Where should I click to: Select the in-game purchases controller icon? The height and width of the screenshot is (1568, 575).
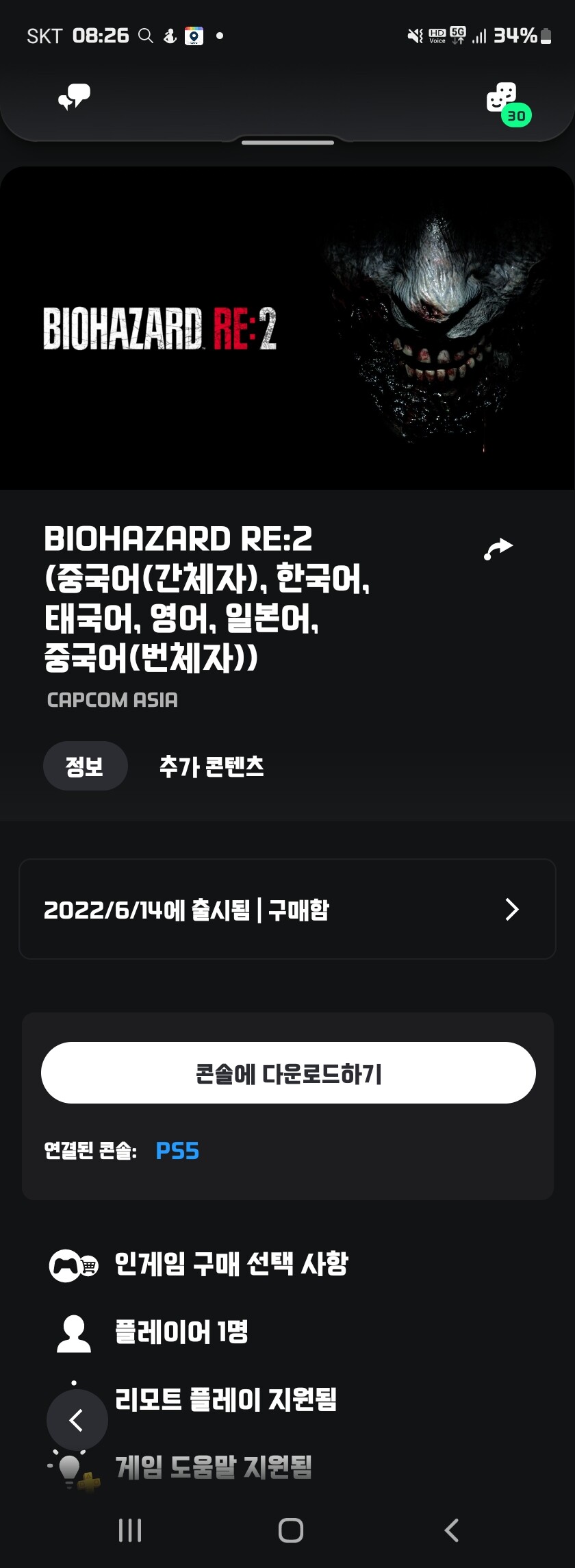tap(72, 1265)
